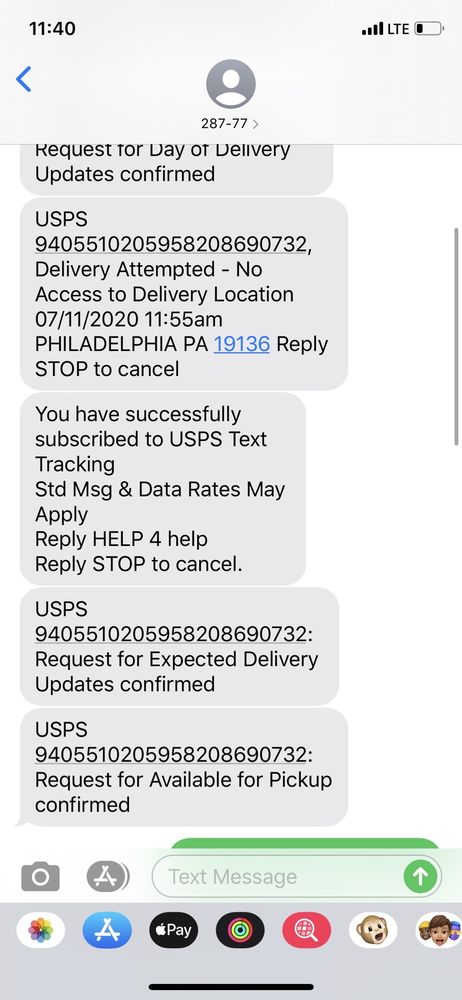Tap the tracking number in the Delivery Attempted message
462x1000 pixels.
tap(171, 244)
